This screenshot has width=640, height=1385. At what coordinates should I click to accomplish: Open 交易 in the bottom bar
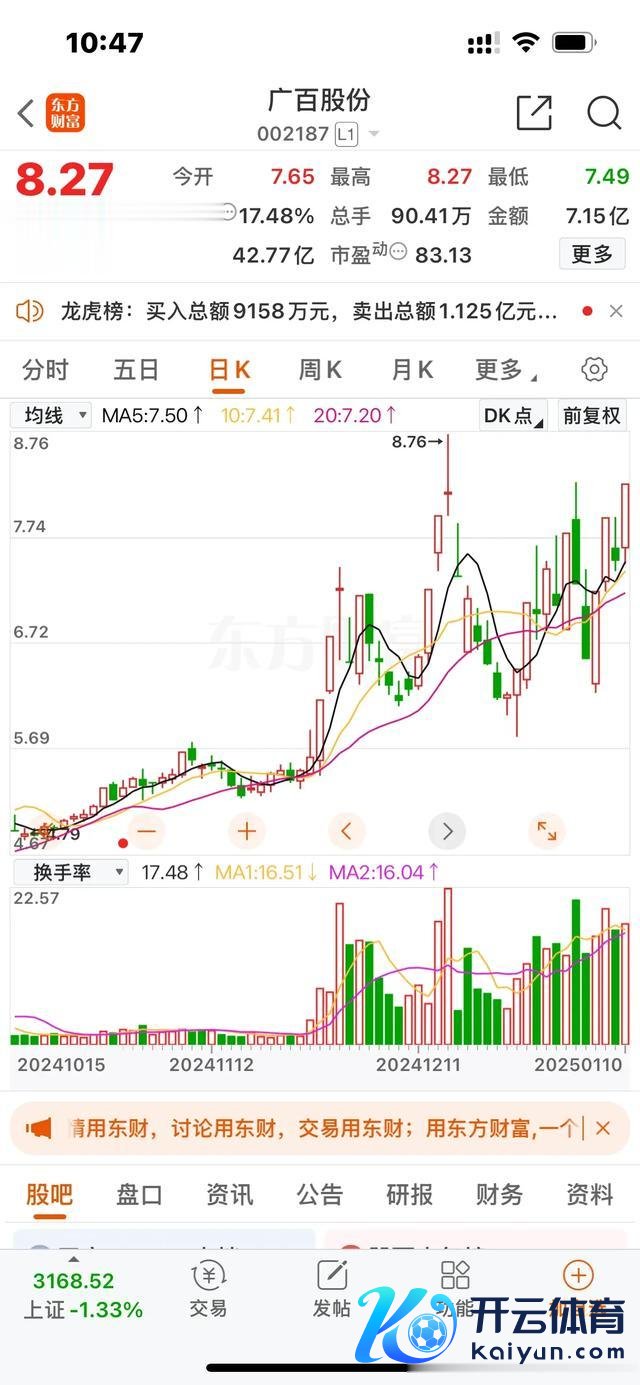click(208, 1290)
